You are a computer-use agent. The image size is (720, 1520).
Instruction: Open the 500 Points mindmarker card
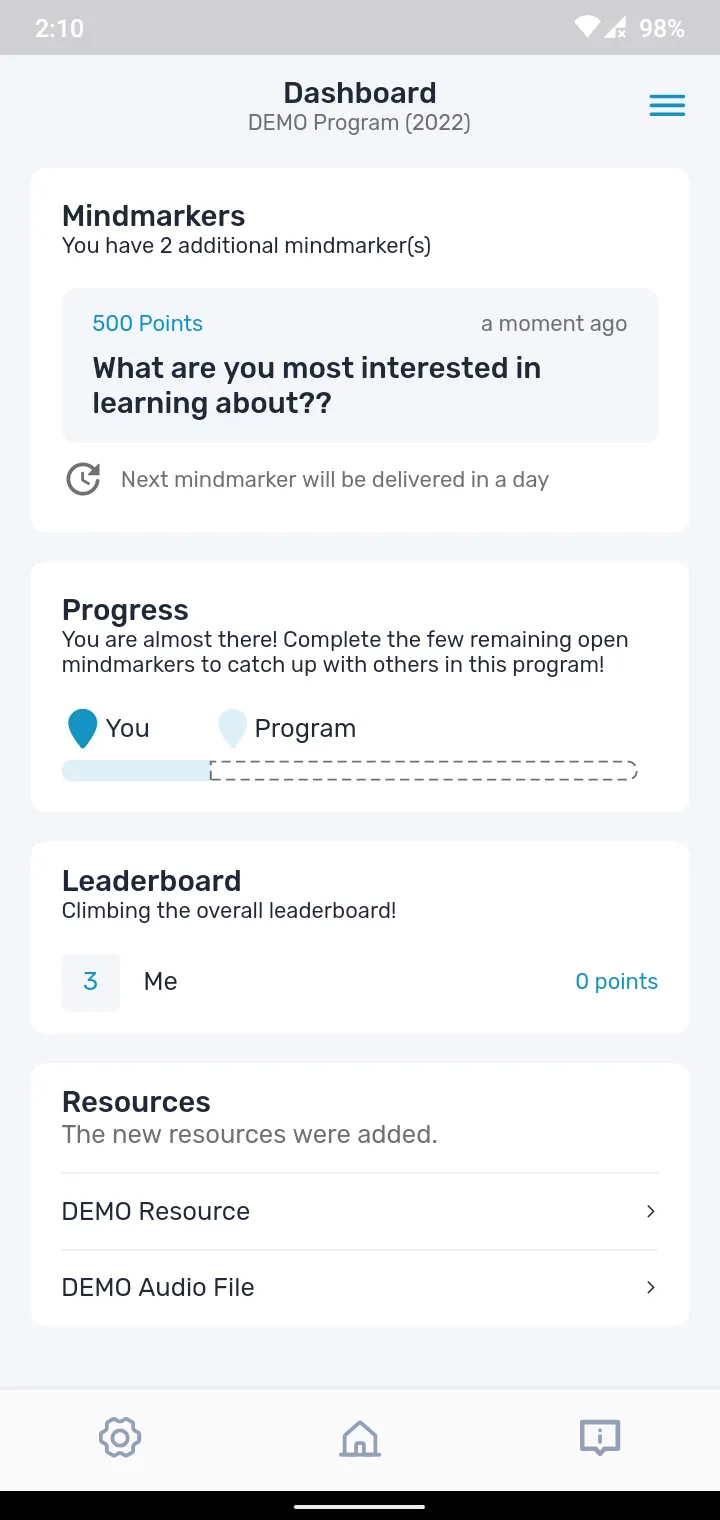(360, 365)
